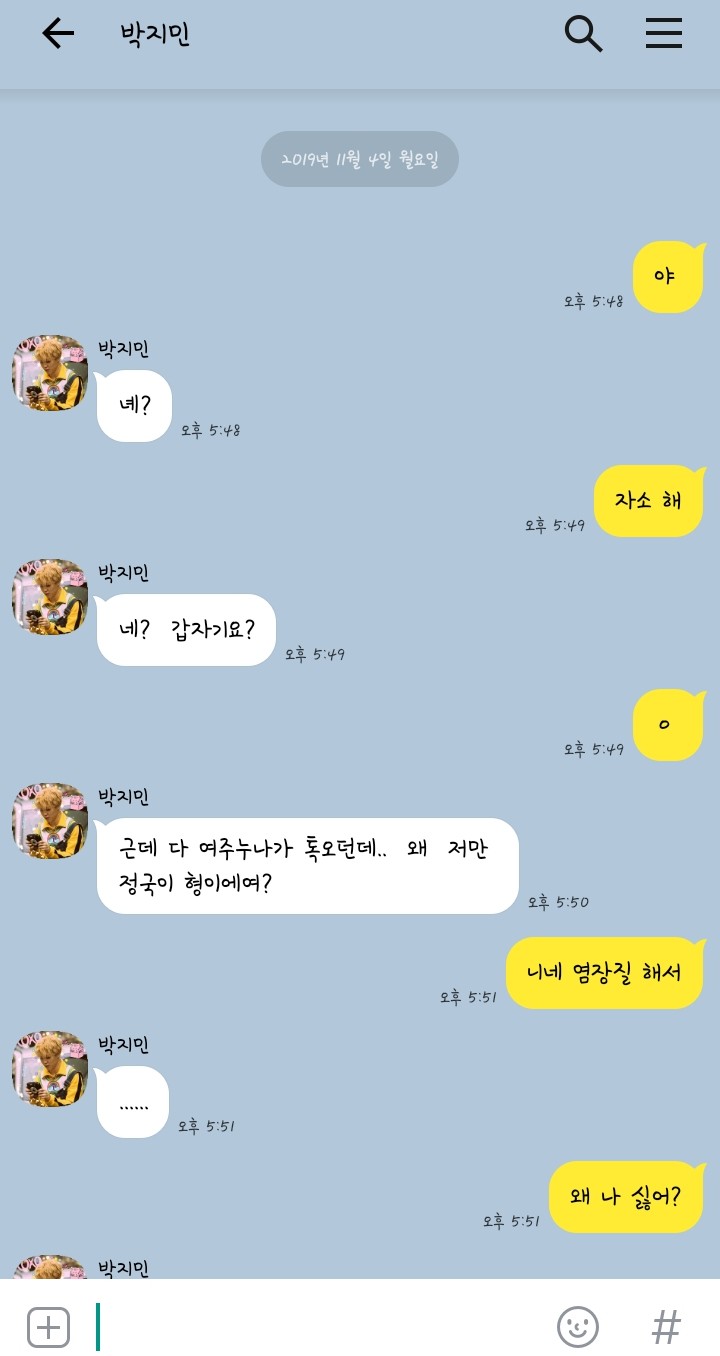Screen dimensions: 720x1356
Task: Open the chat room hamburger menu
Action: (663, 34)
